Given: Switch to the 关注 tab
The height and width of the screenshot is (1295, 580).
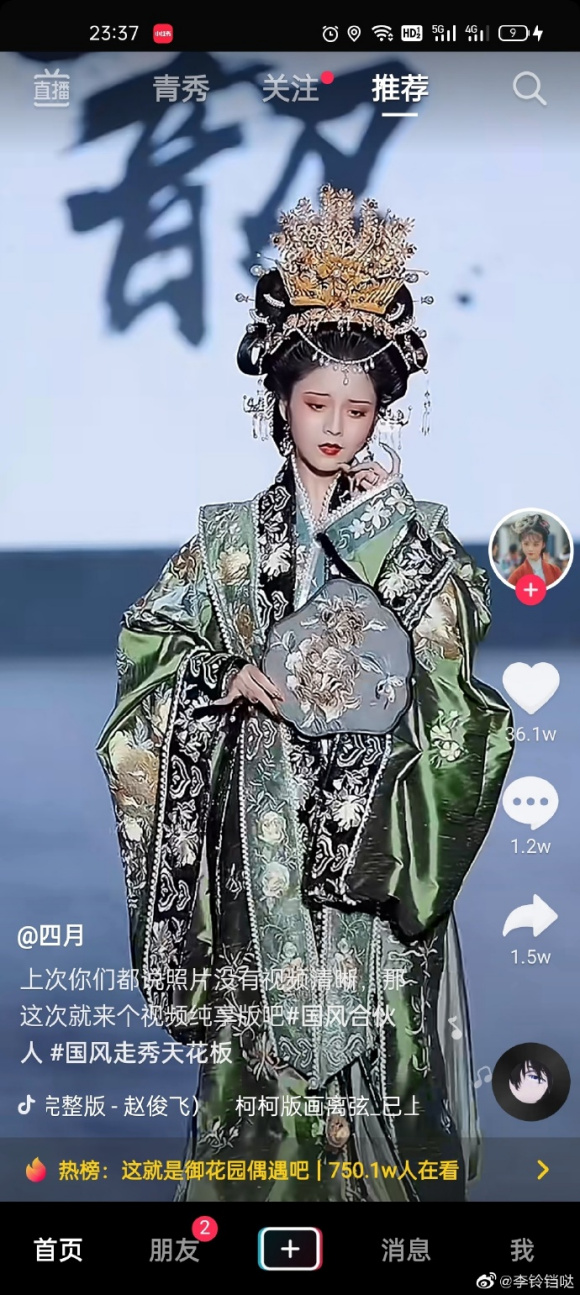Looking at the screenshot, I should [290, 88].
